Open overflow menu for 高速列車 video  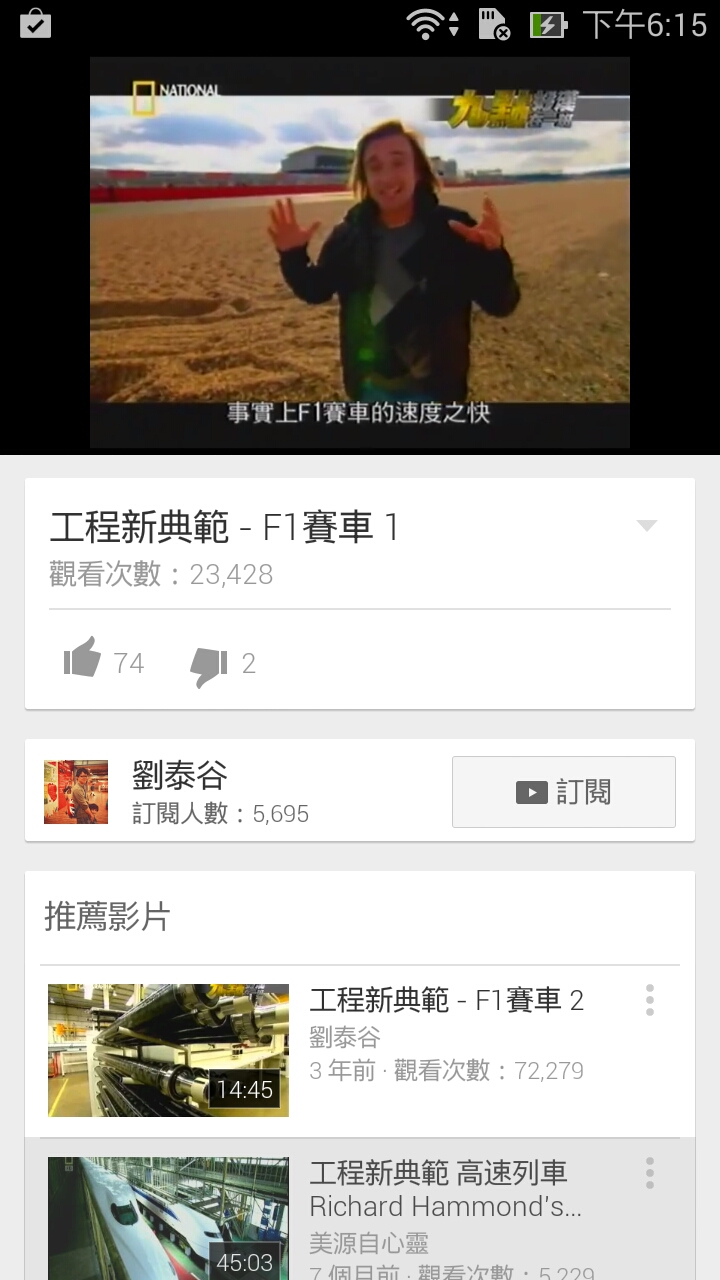[650, 1173]
